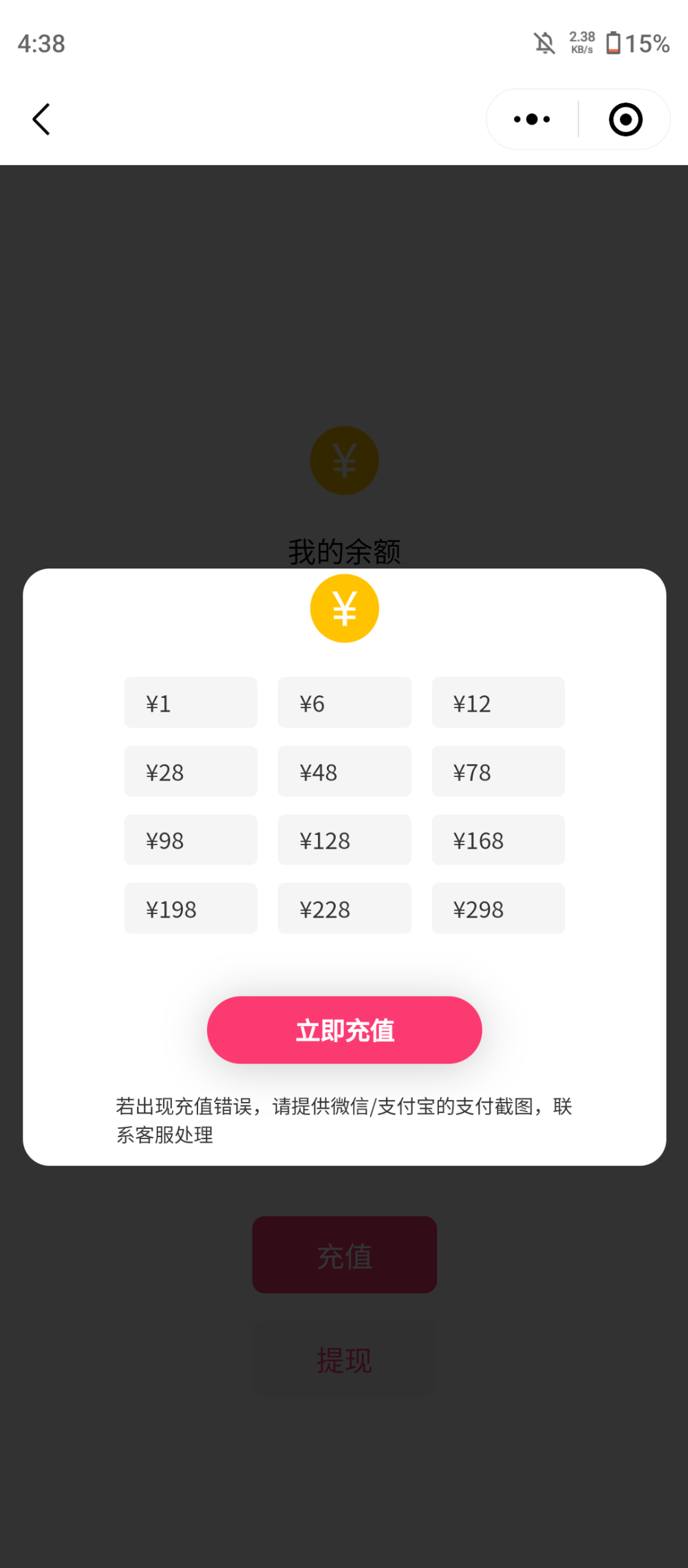Image resolution: width=688 pixels, height=1568 pixels.
Task: Choose the ¥298 recharge amount
Action: (498, 909)
